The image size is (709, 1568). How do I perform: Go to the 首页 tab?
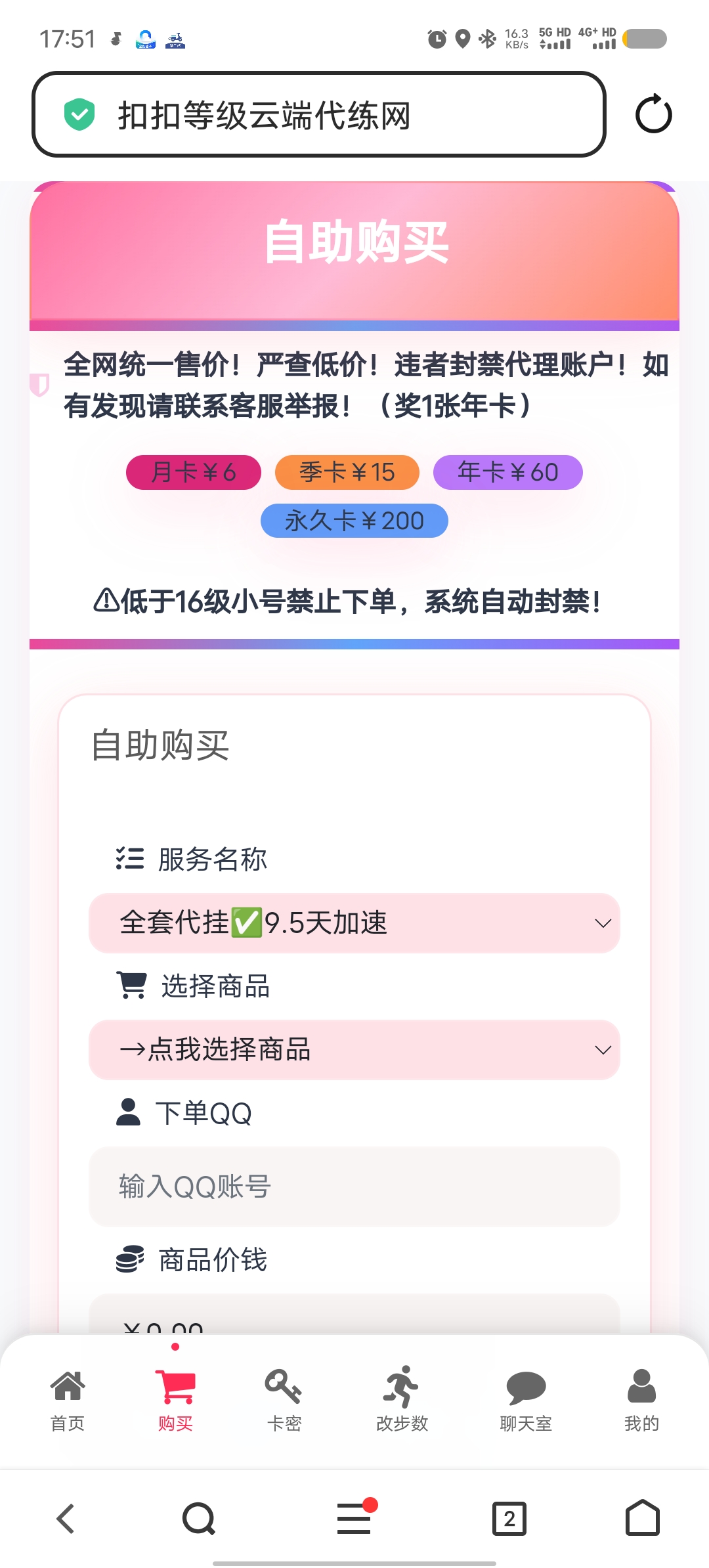tap(68, 1399)
